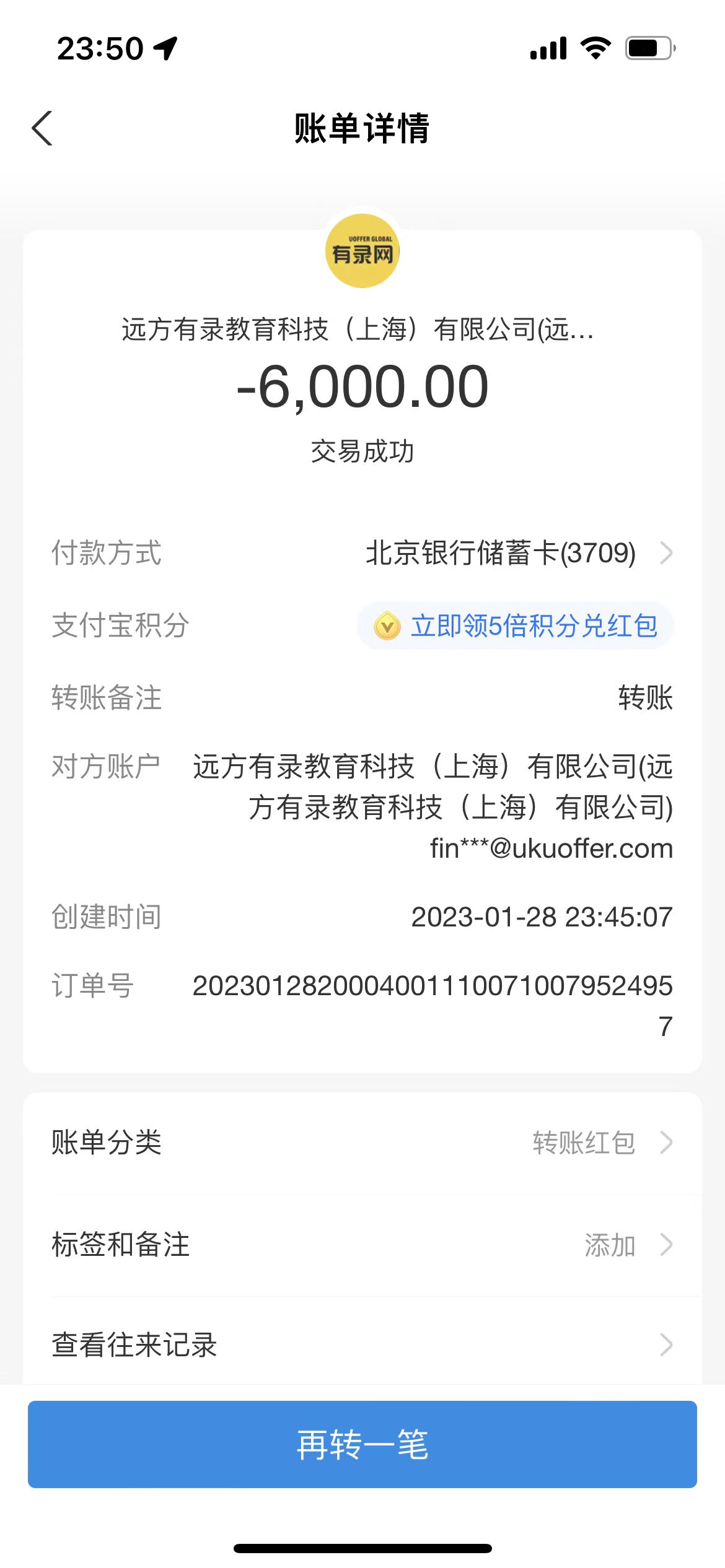Go back from 账单详情 page
This screenshot has width=725, height=1568.
(x=42, y=129)
